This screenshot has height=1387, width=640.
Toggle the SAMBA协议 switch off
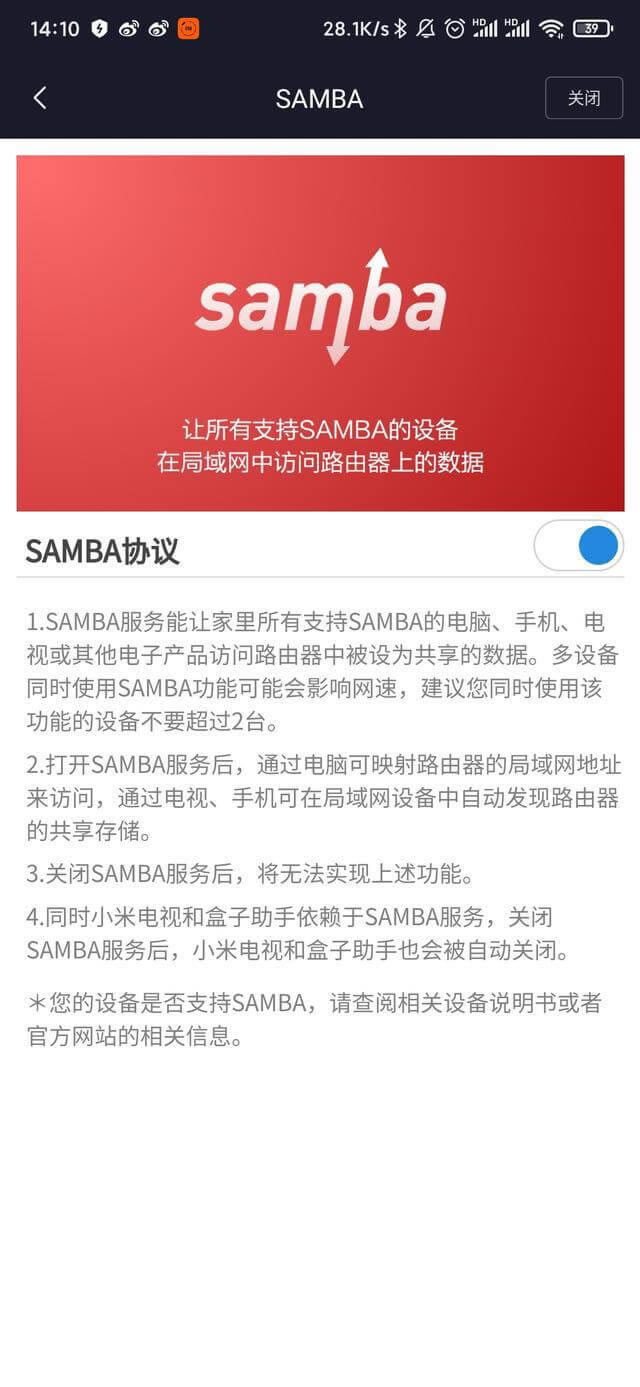(x=579, y=546)
